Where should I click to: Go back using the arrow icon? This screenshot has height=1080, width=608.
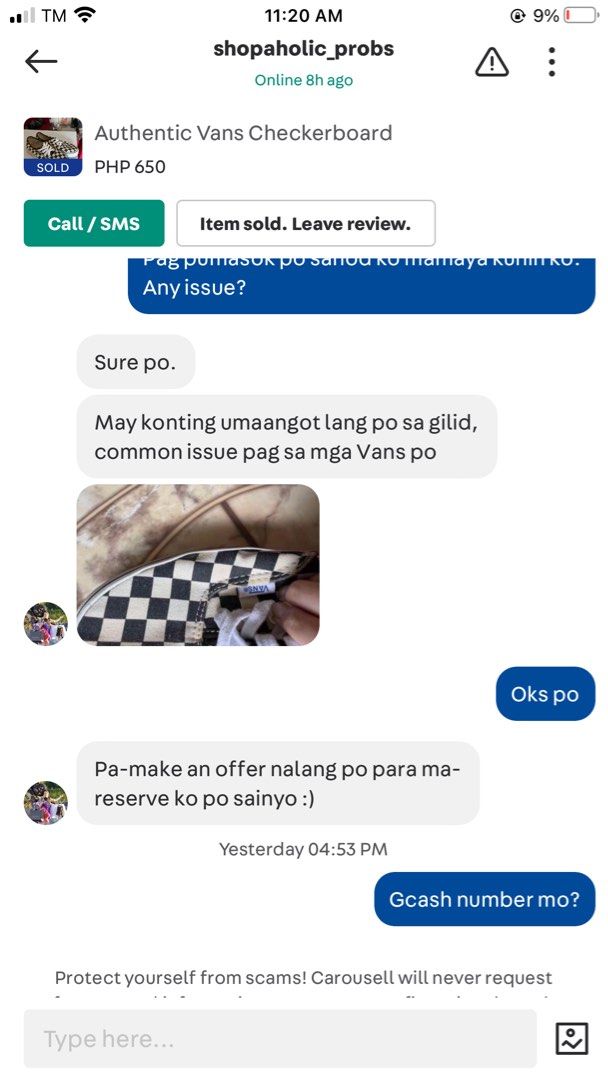[41, 62]
